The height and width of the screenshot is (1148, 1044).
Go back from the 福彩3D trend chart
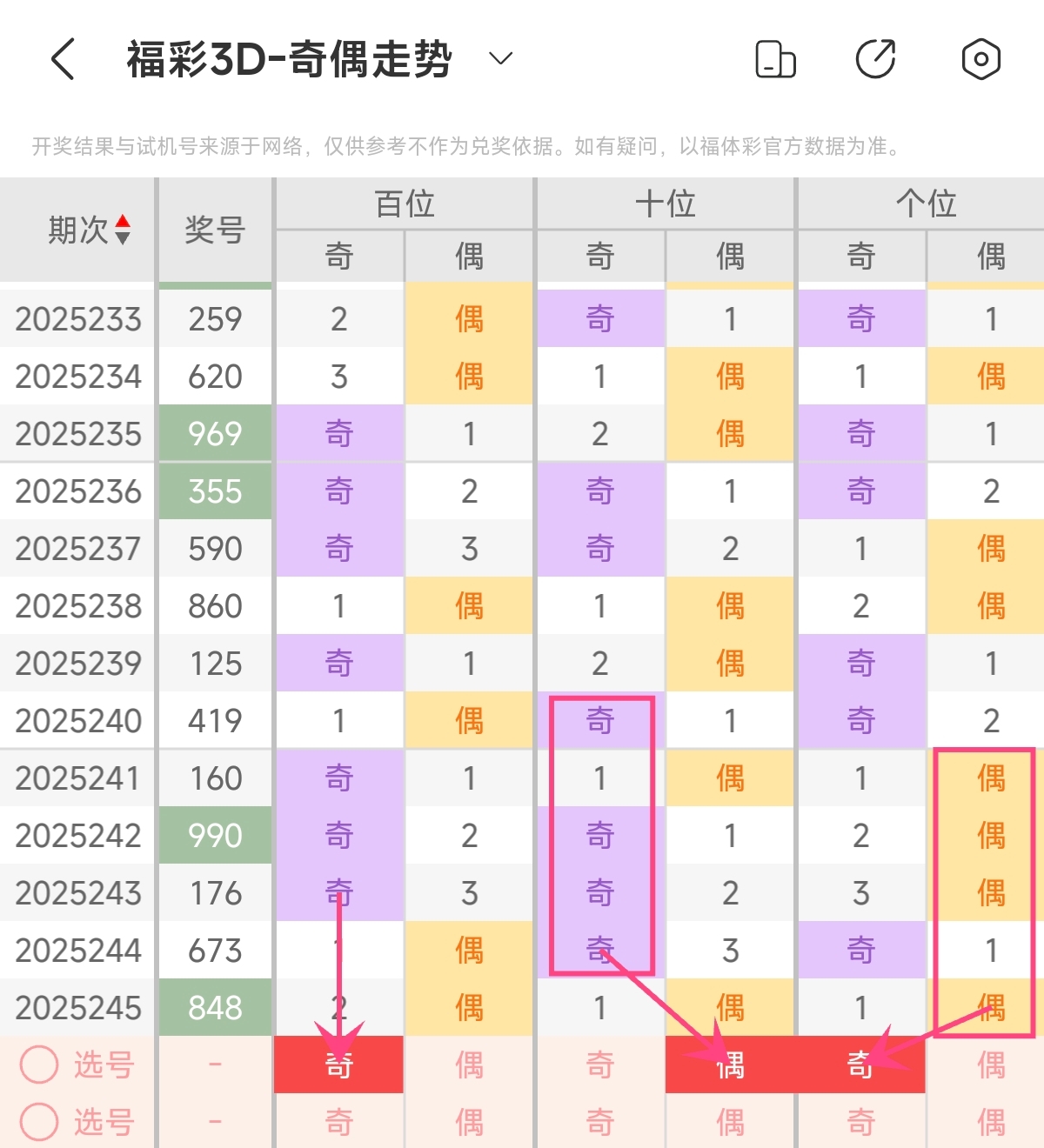point(64,59)
